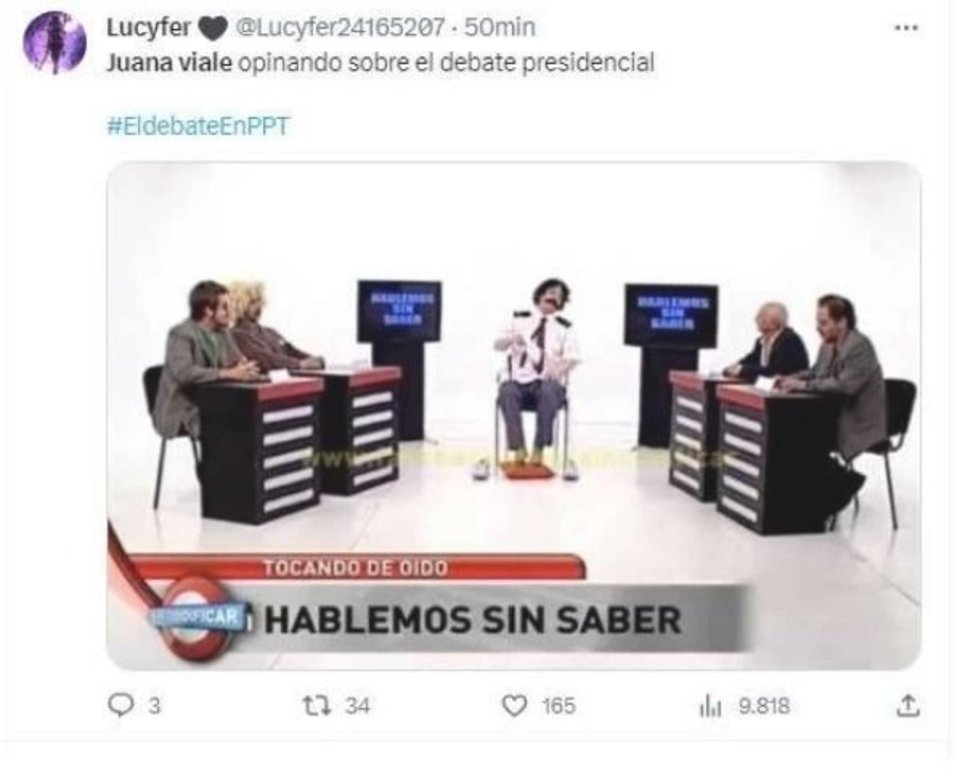Open the @Lucyfer24165207 username link
The width and height of the screenshot is (960, 777).
[339, 29]
